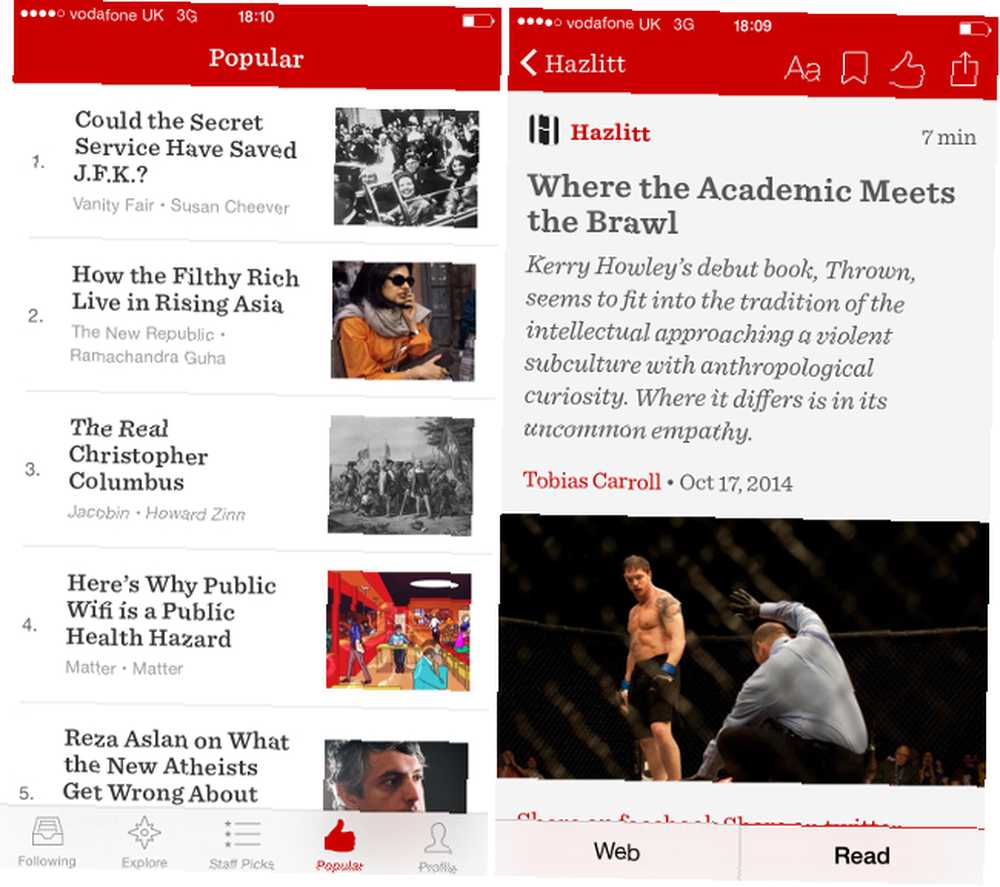
Task: Switch to Read view
Action: pos(861,855)
